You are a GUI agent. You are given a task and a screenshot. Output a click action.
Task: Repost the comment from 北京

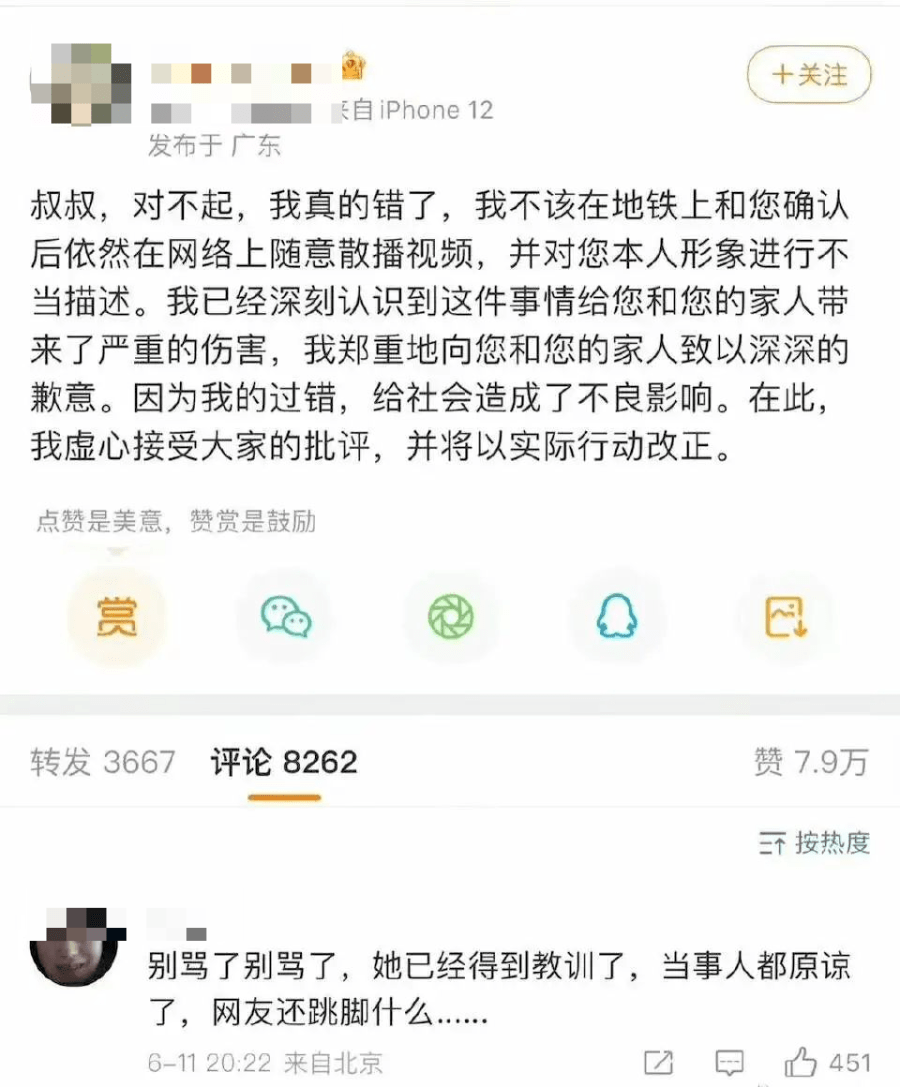pyautogui.click(x=659, y=1062)
